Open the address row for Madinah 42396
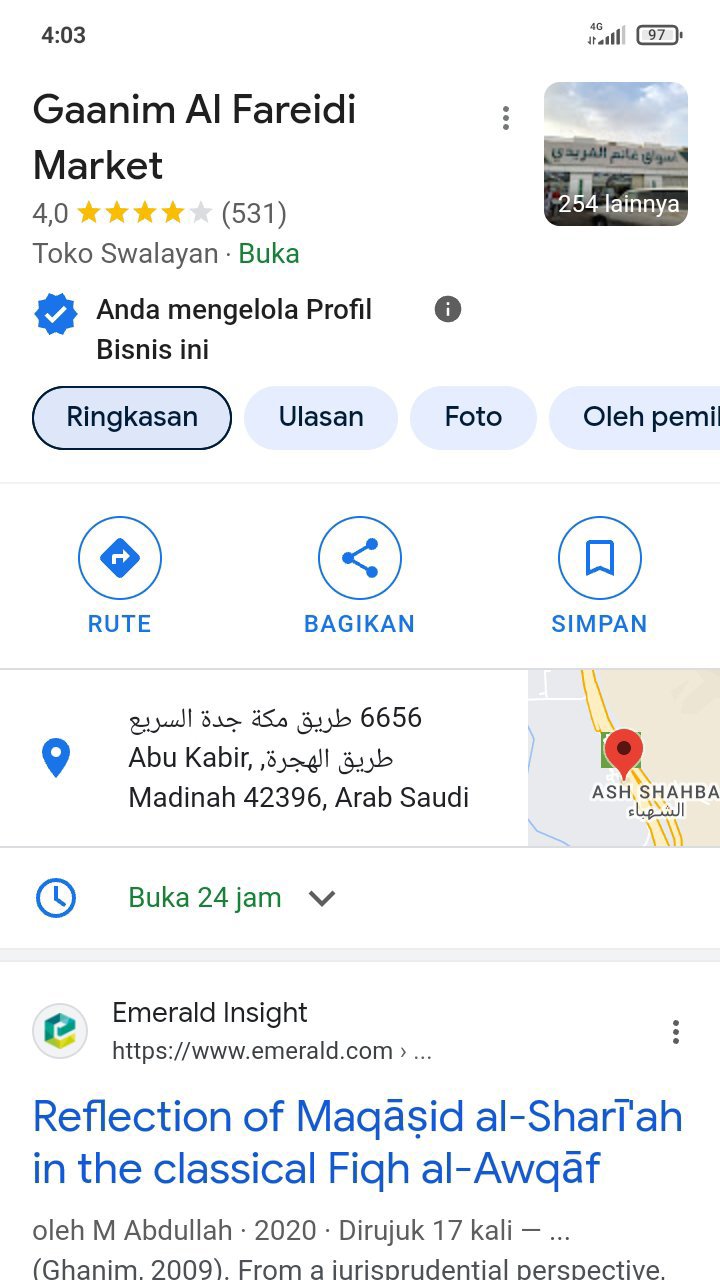 click(x=298, y=758)
